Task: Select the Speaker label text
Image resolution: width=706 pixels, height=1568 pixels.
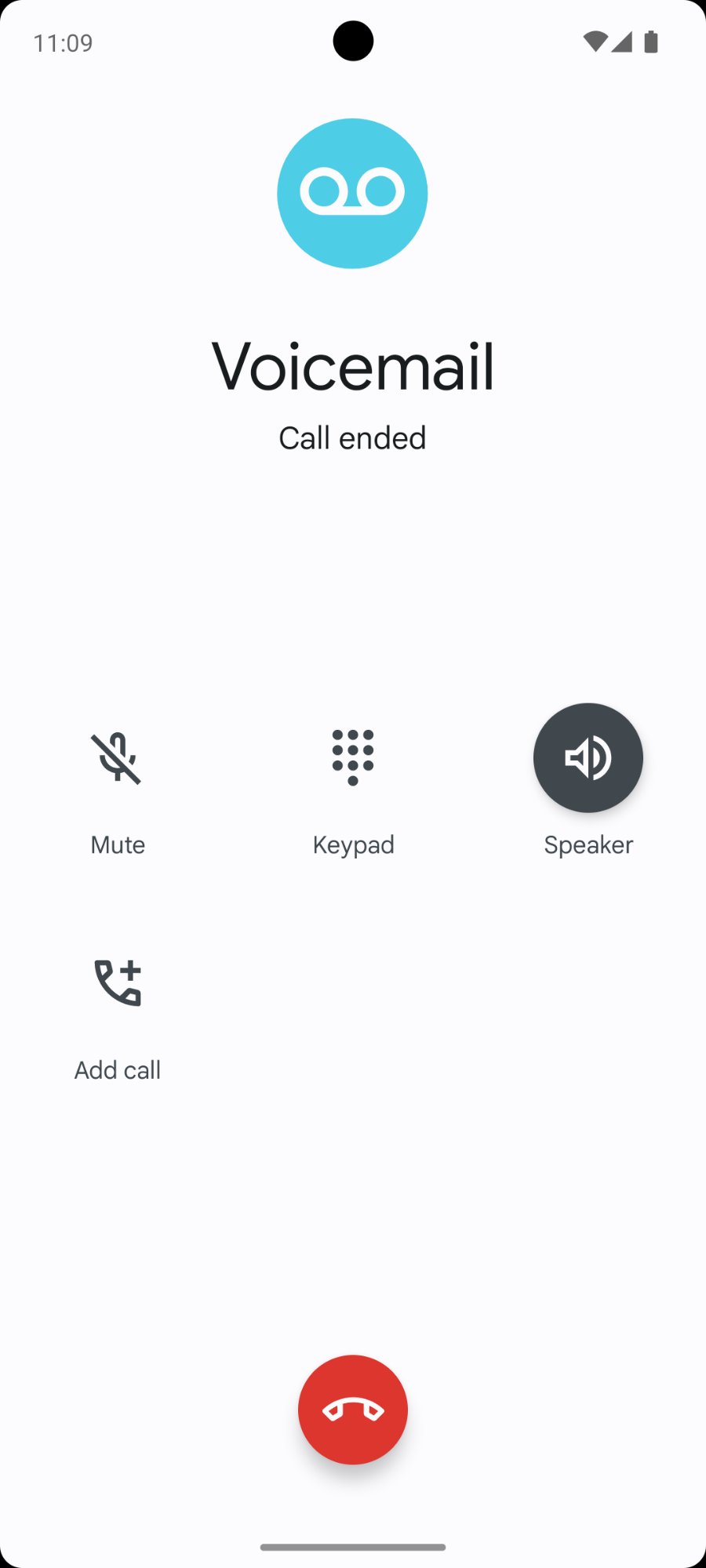Action: click(588, 844)
